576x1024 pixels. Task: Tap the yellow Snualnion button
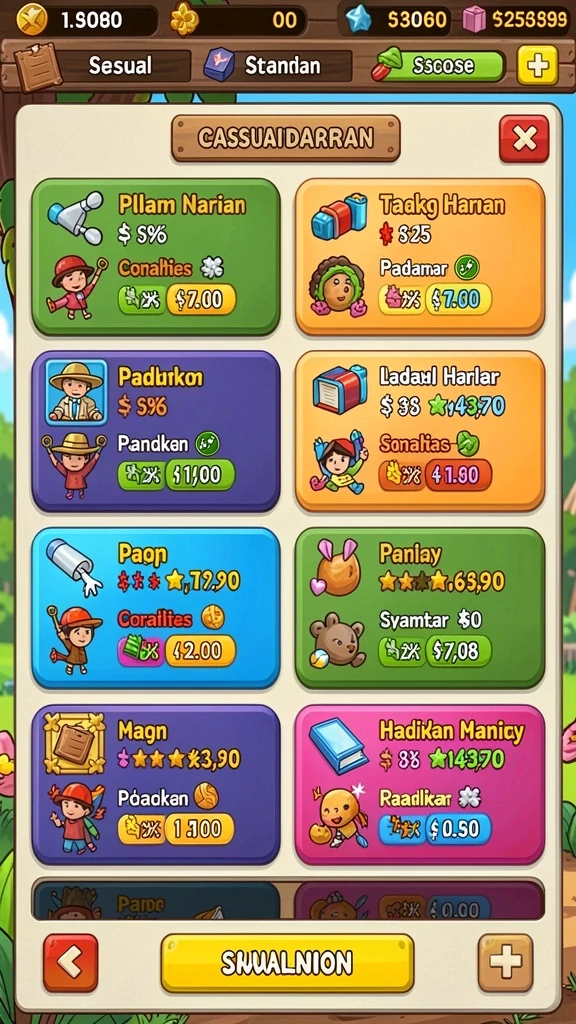287,963
